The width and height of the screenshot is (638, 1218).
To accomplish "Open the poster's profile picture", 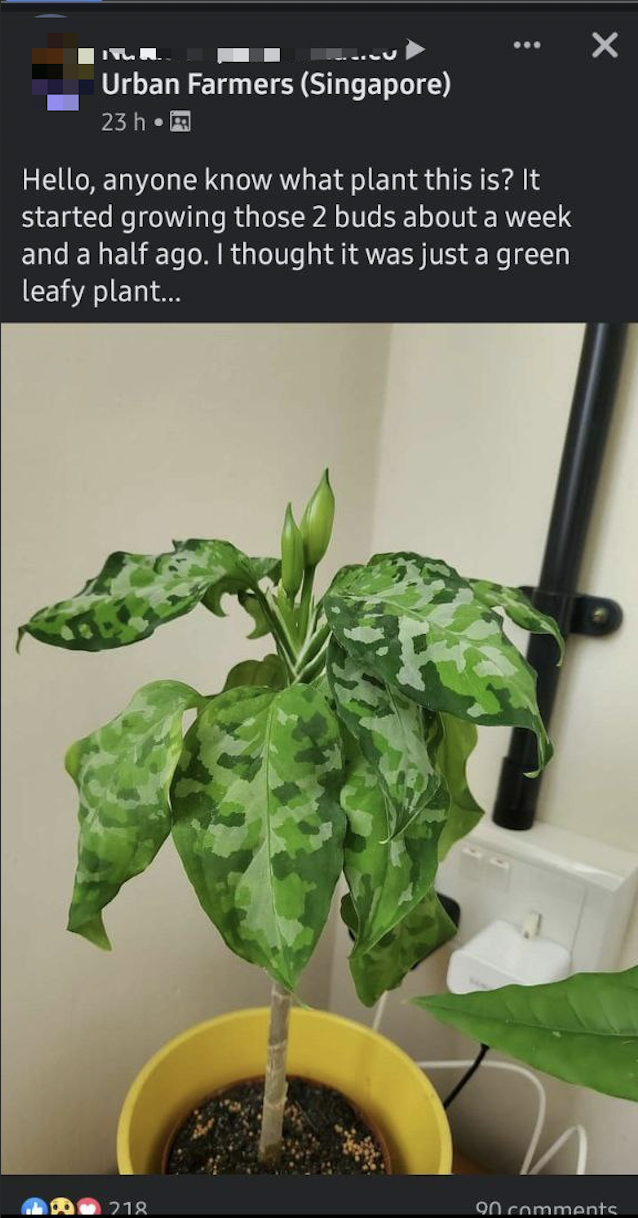I will (x=62, y=72).
